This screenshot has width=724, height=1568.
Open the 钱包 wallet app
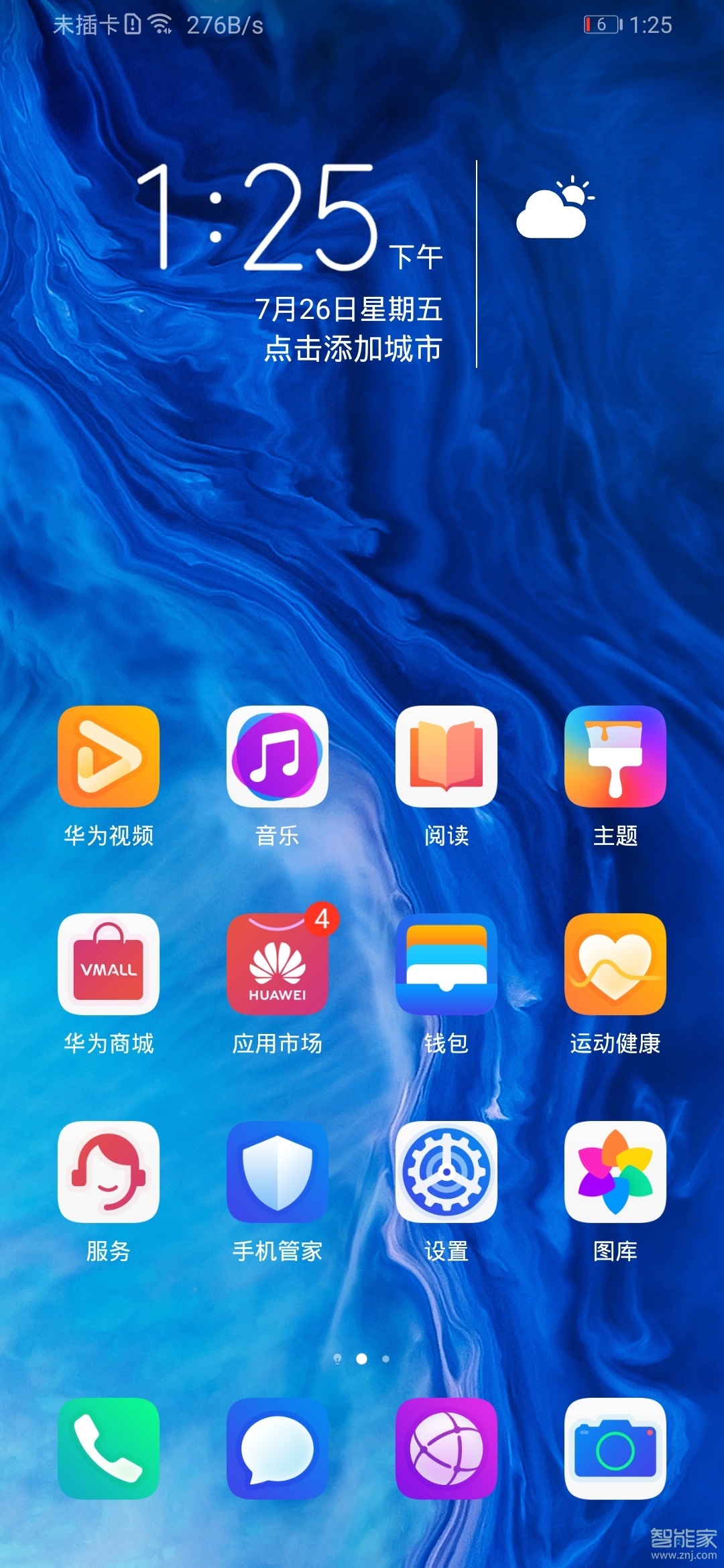coord(446,964)
